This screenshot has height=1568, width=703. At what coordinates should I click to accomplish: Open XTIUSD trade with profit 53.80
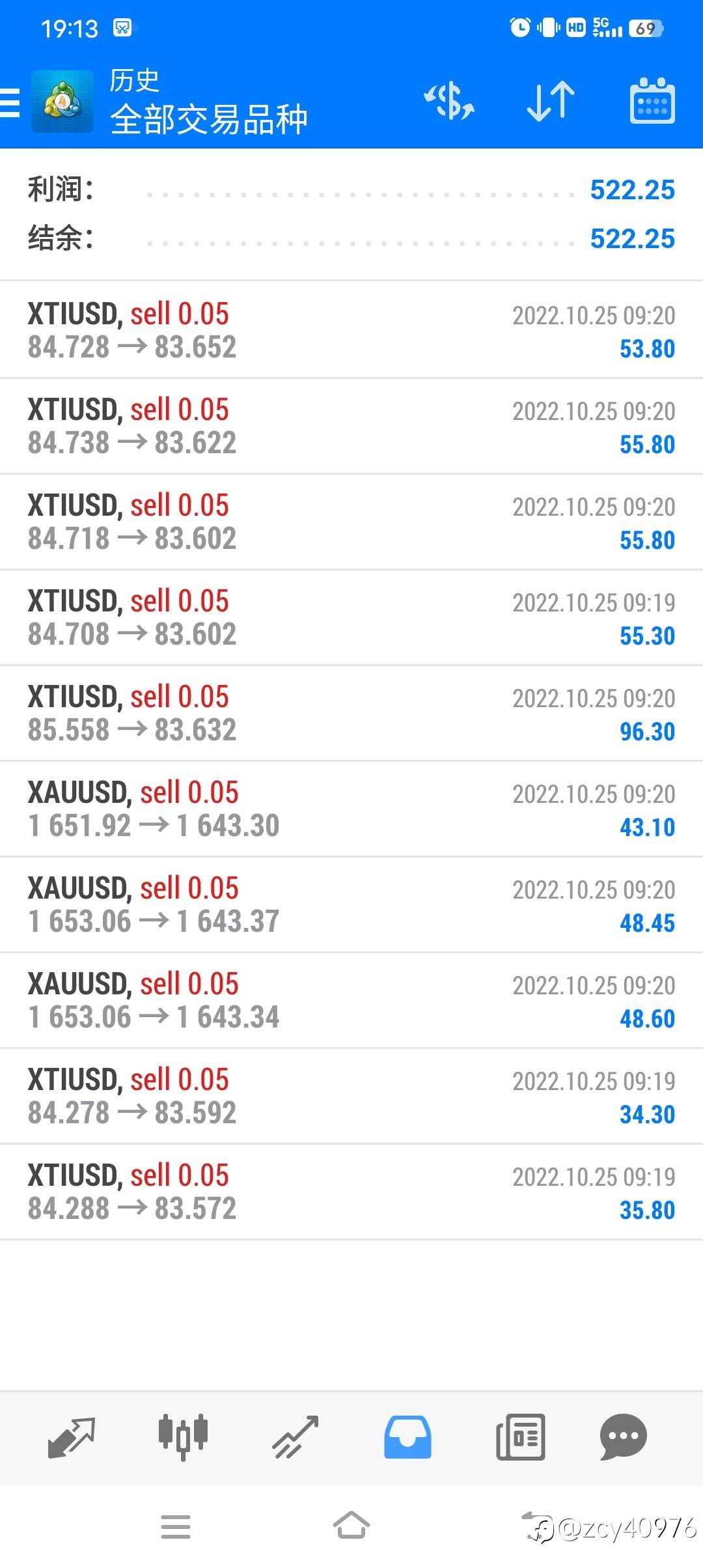click(x=351, y=330)
